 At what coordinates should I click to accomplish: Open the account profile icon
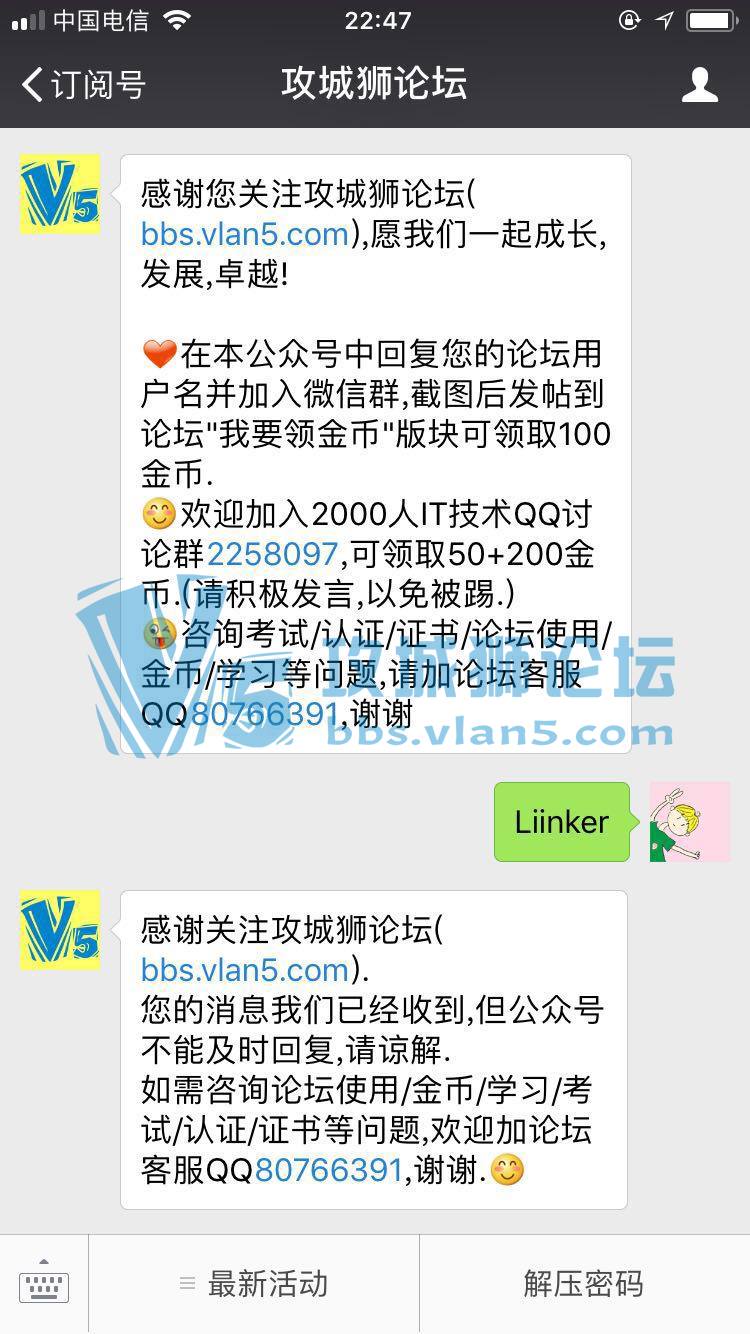(699, 85)
